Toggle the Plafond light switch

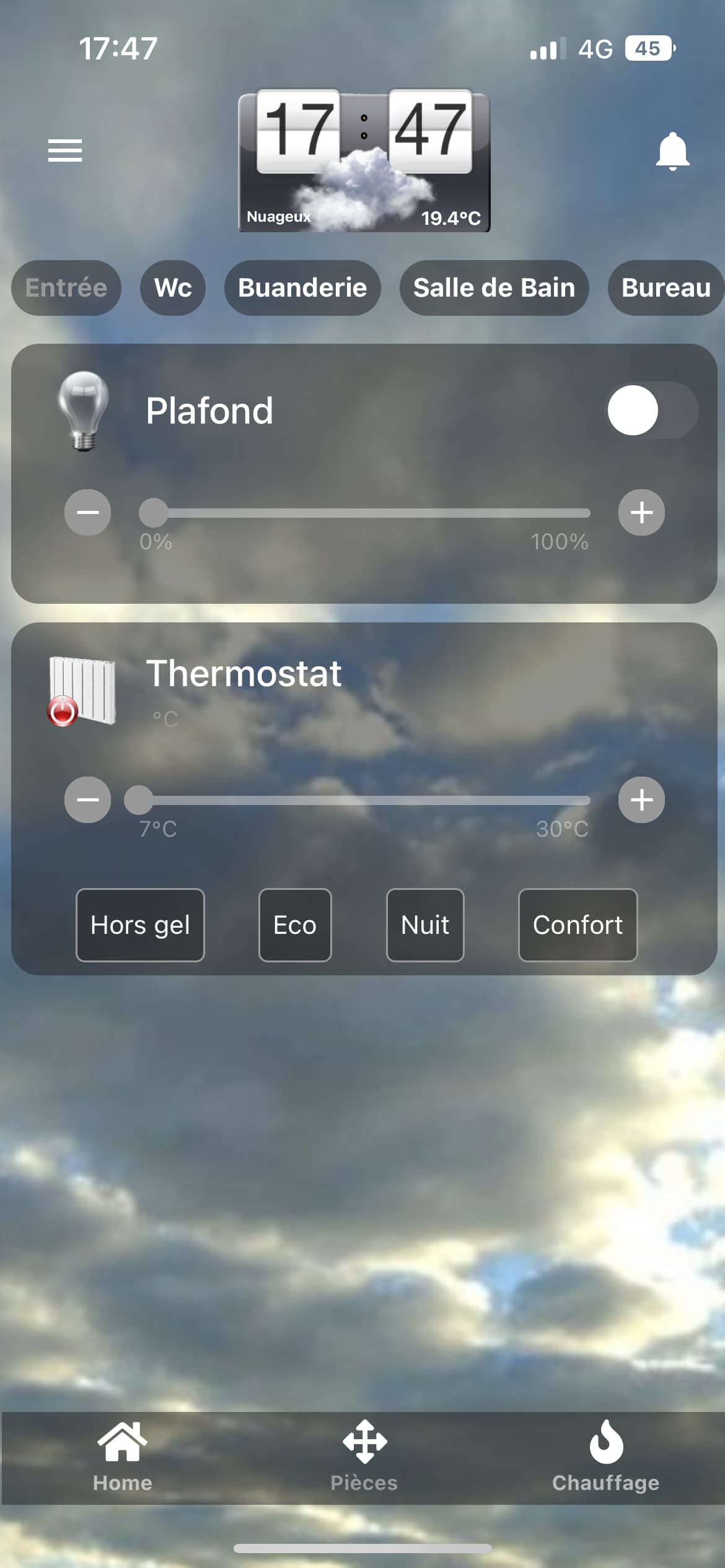pyautogui.click(x=651, y=411)
